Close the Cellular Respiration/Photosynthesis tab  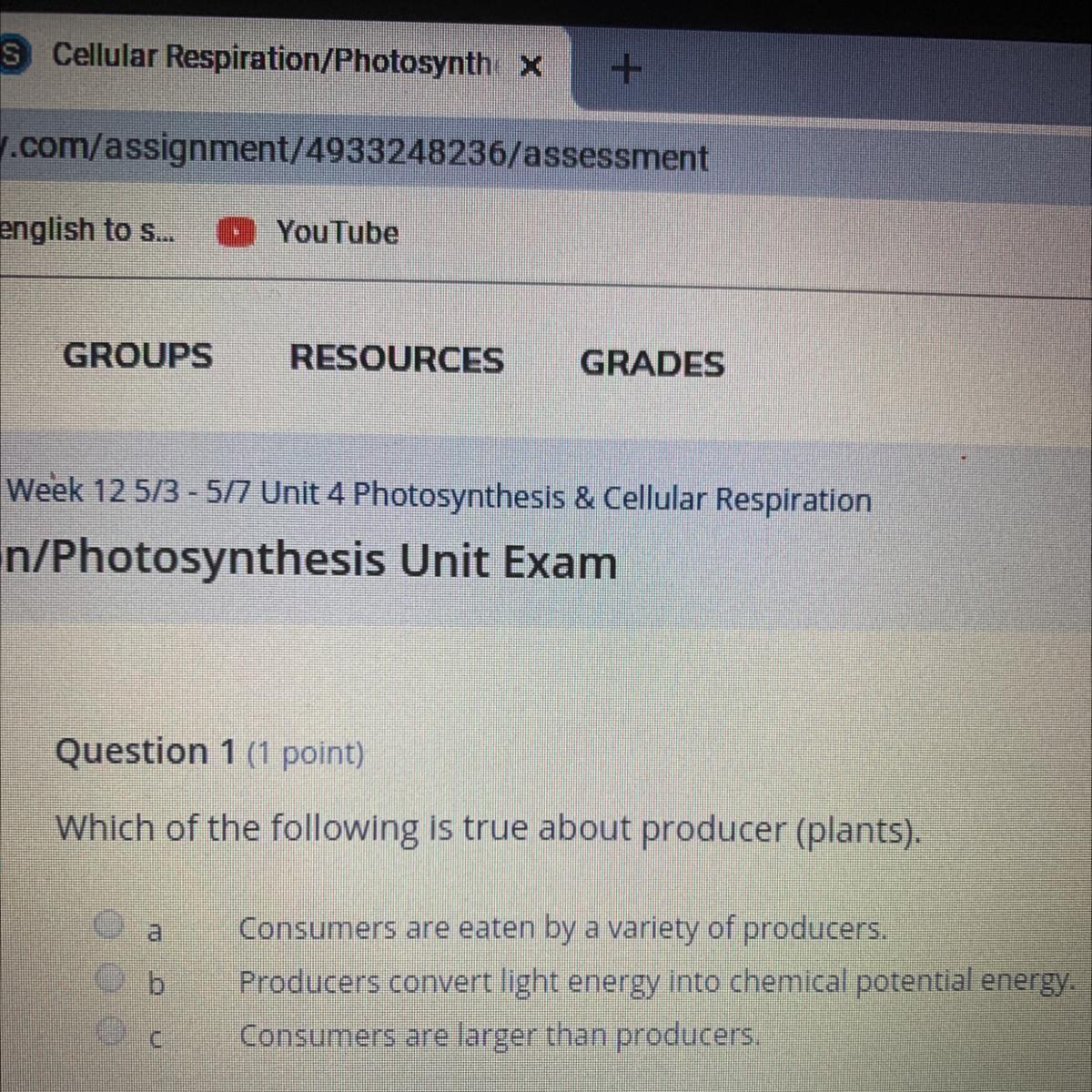click(x=531, y=66)
